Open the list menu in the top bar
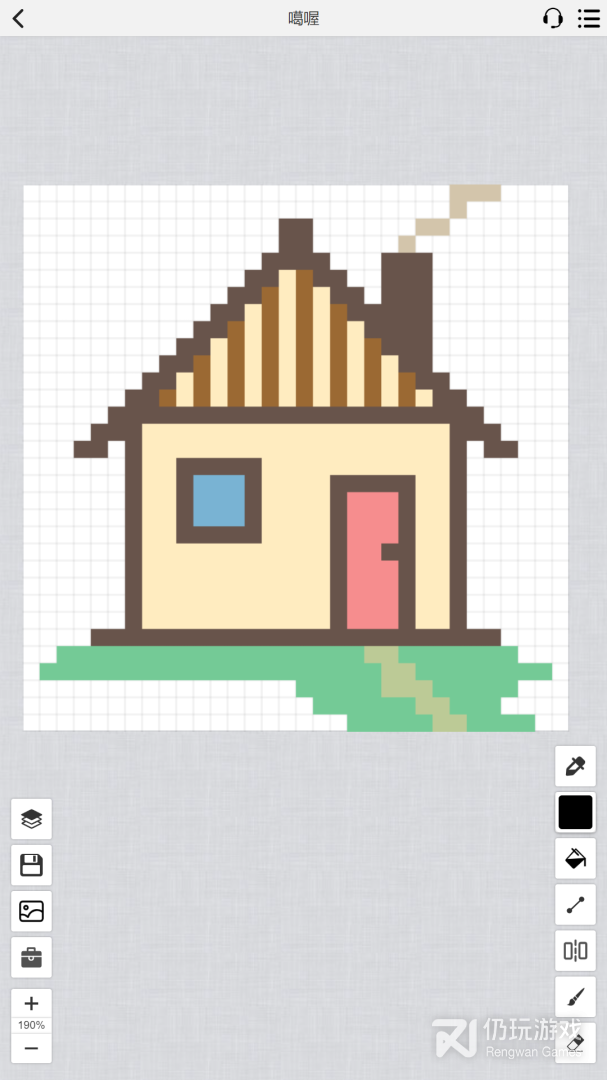 tap(590, 18)
